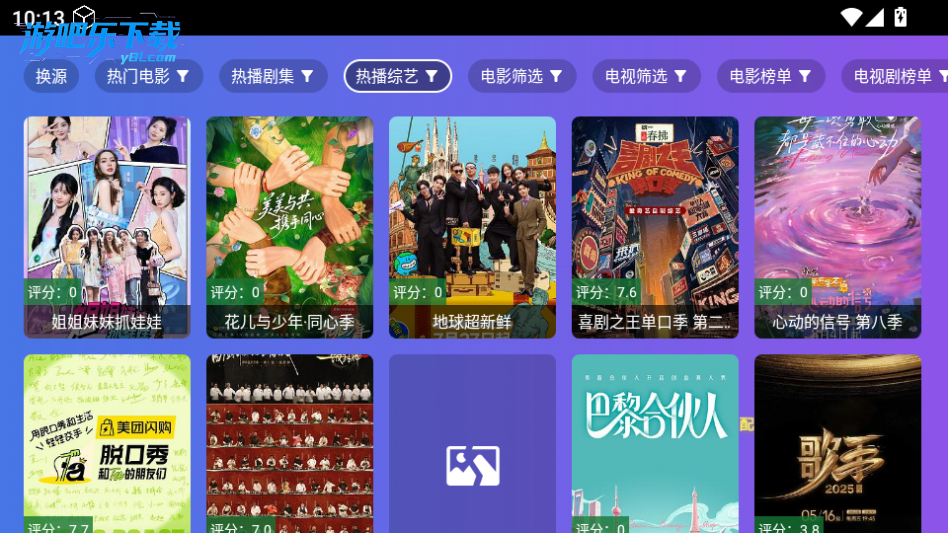Open 地球超新鲜 show card
Image resolution: width=948 pixels, height=533 pixels.
[x=472, y=227]
